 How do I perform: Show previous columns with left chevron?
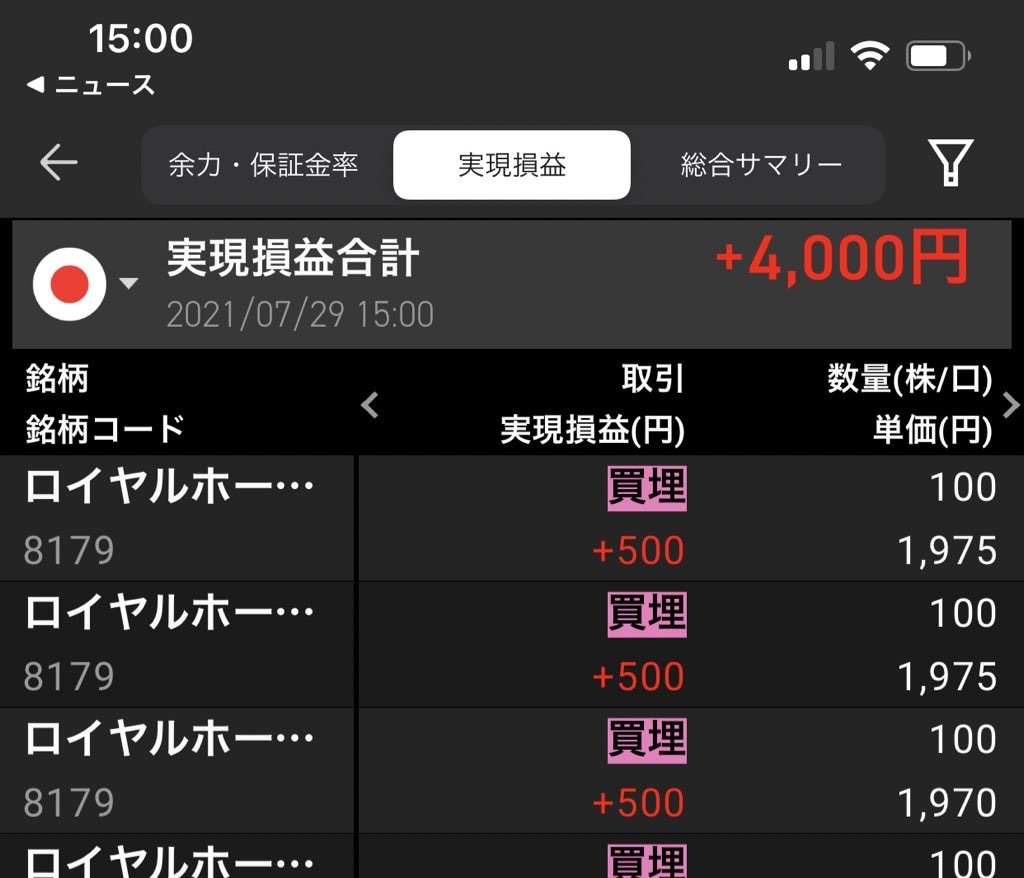coord(370,405)
